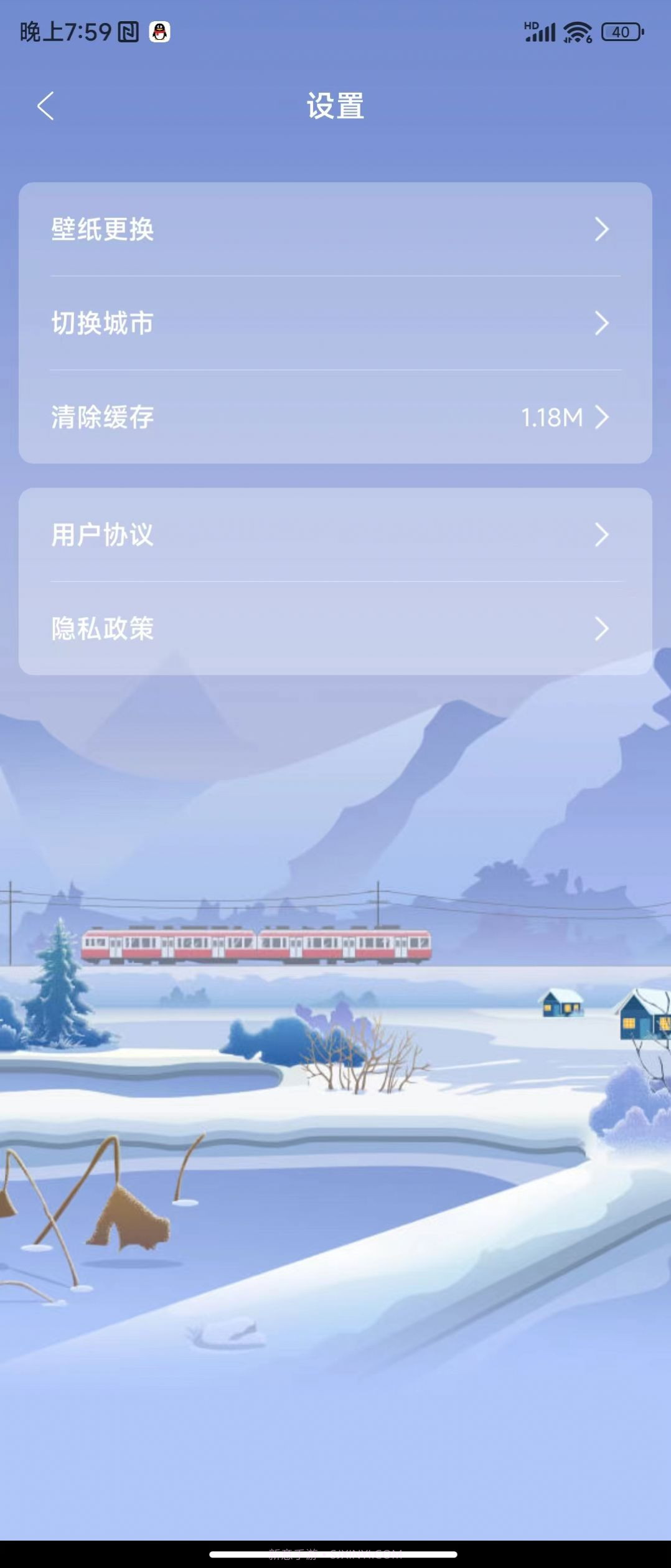Open 壁纸更换 wallpaper settings
This screenshot has width=671, height=1568.
click(335, 229)
